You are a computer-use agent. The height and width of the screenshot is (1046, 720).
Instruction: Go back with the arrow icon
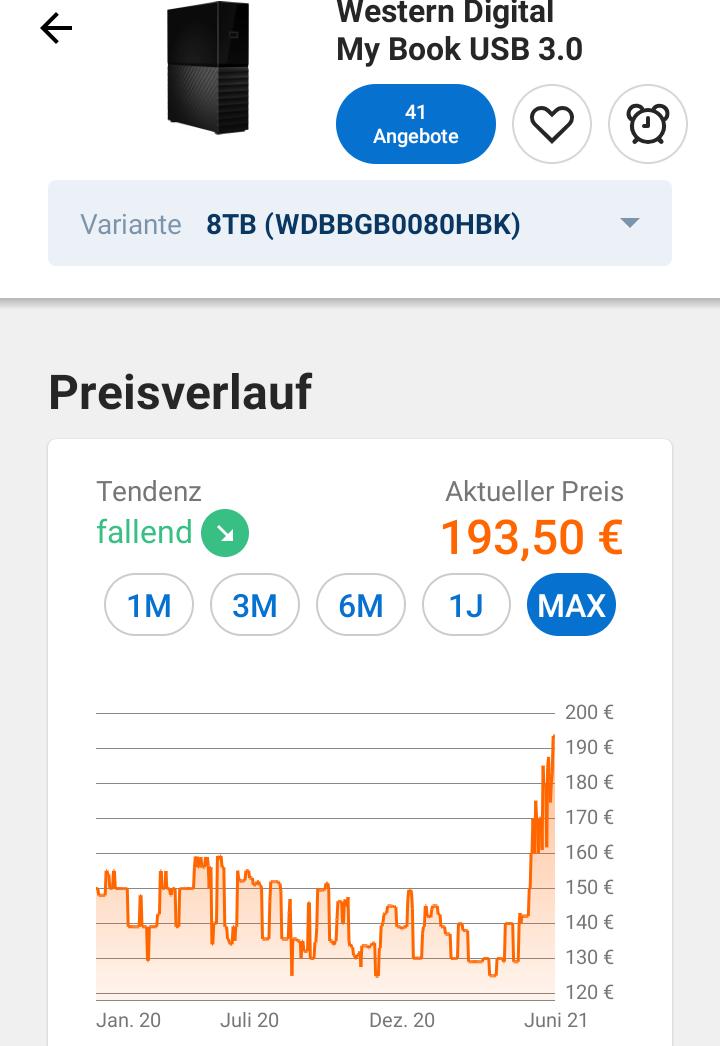click(x=56, y=29)
